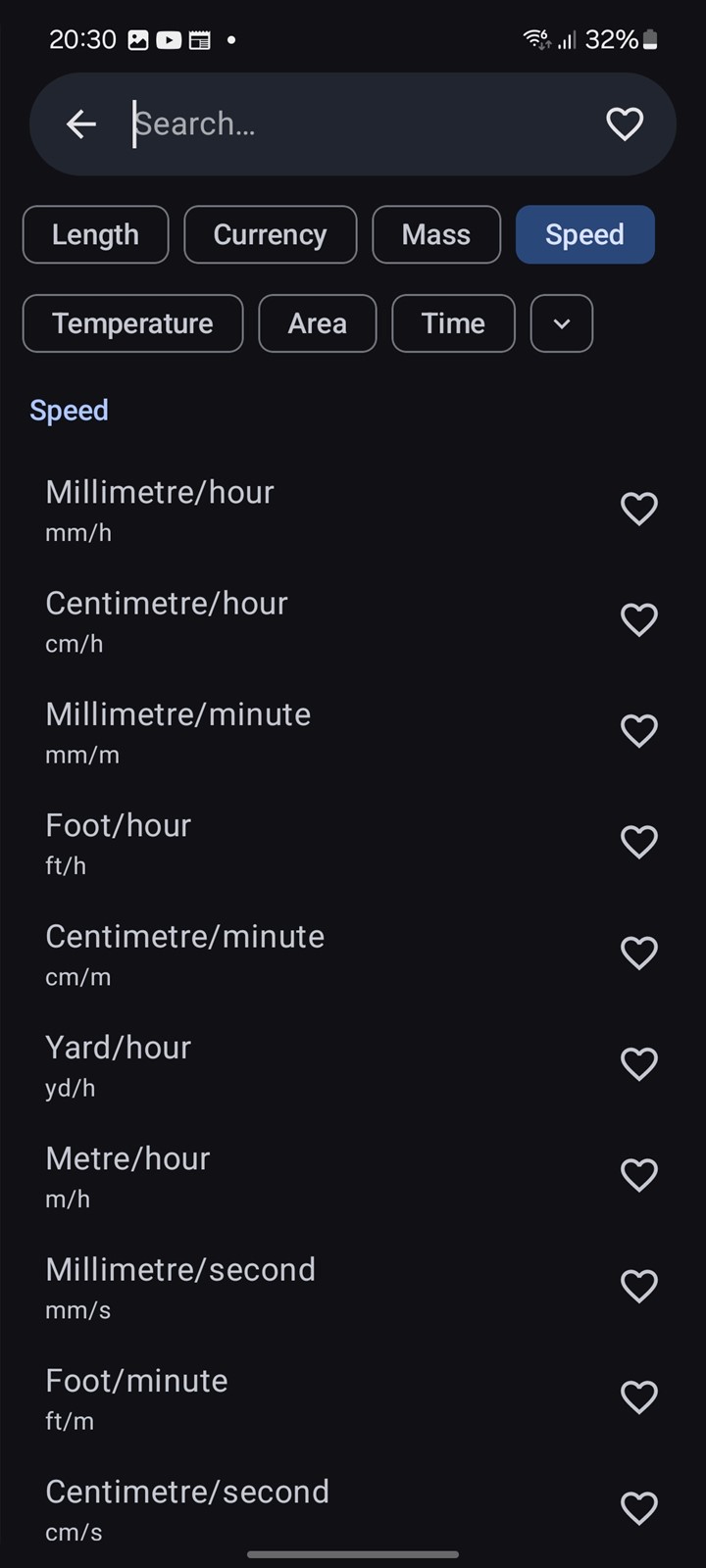Add Yard/hour to favorites
The image size is (706, 1568).
point(639,1063)
